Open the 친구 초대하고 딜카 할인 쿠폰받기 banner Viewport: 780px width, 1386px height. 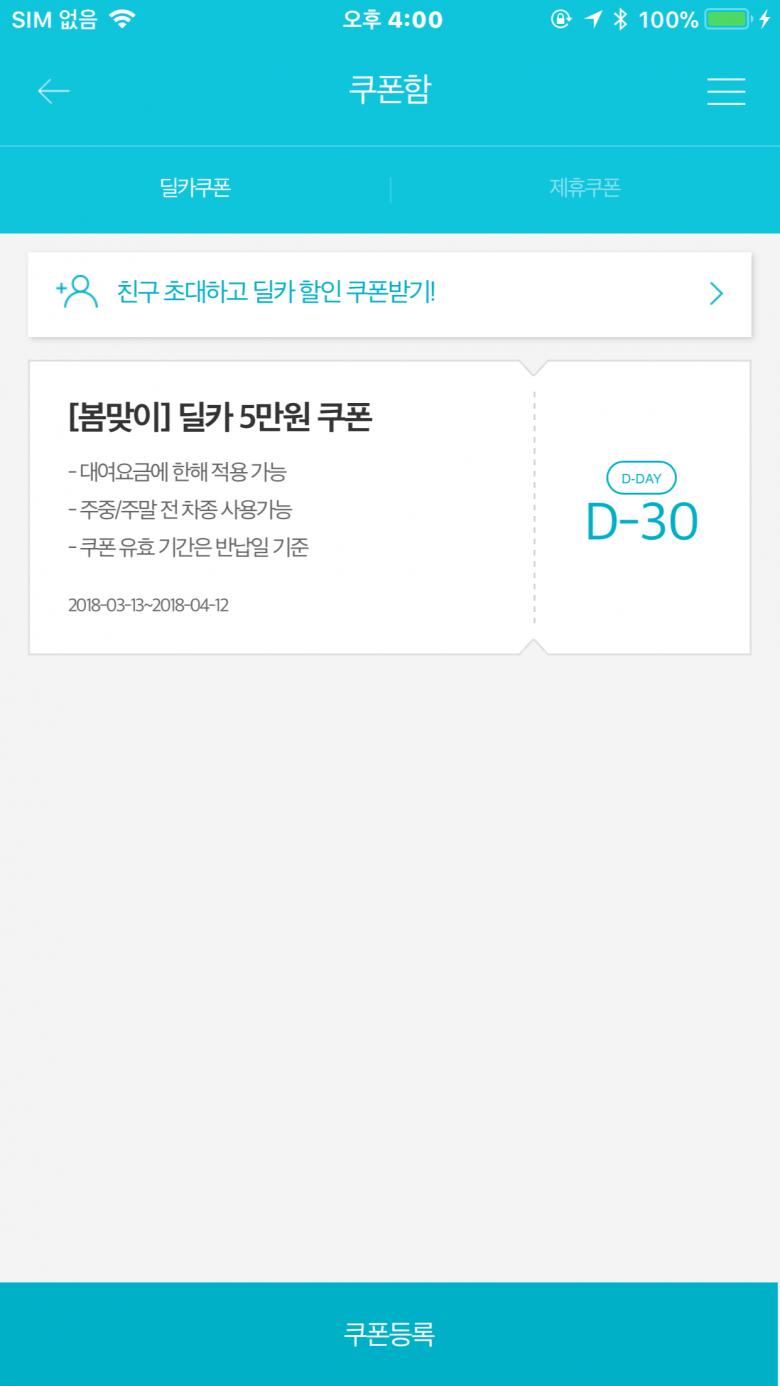(x=390, y=294)
